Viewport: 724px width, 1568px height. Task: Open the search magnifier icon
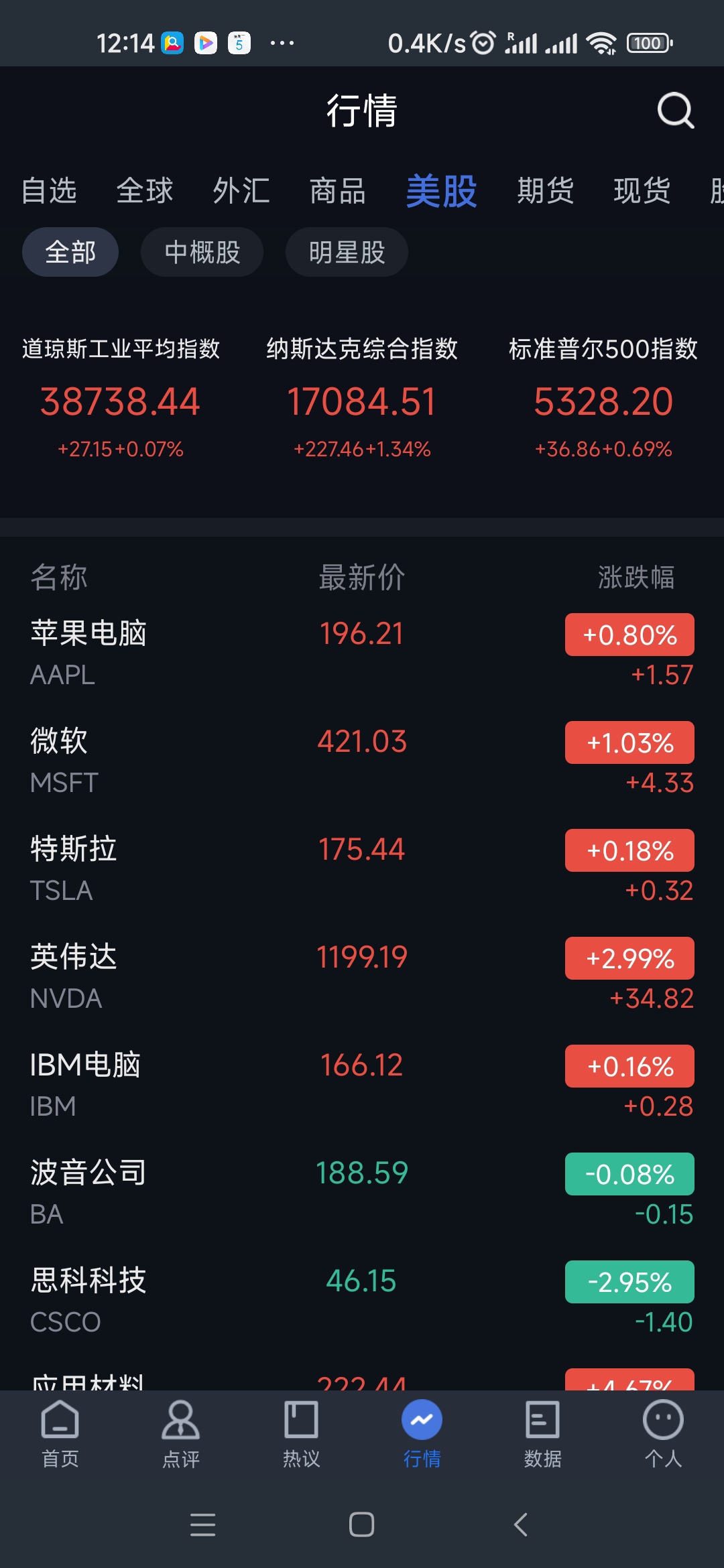(x=675, y=111)
